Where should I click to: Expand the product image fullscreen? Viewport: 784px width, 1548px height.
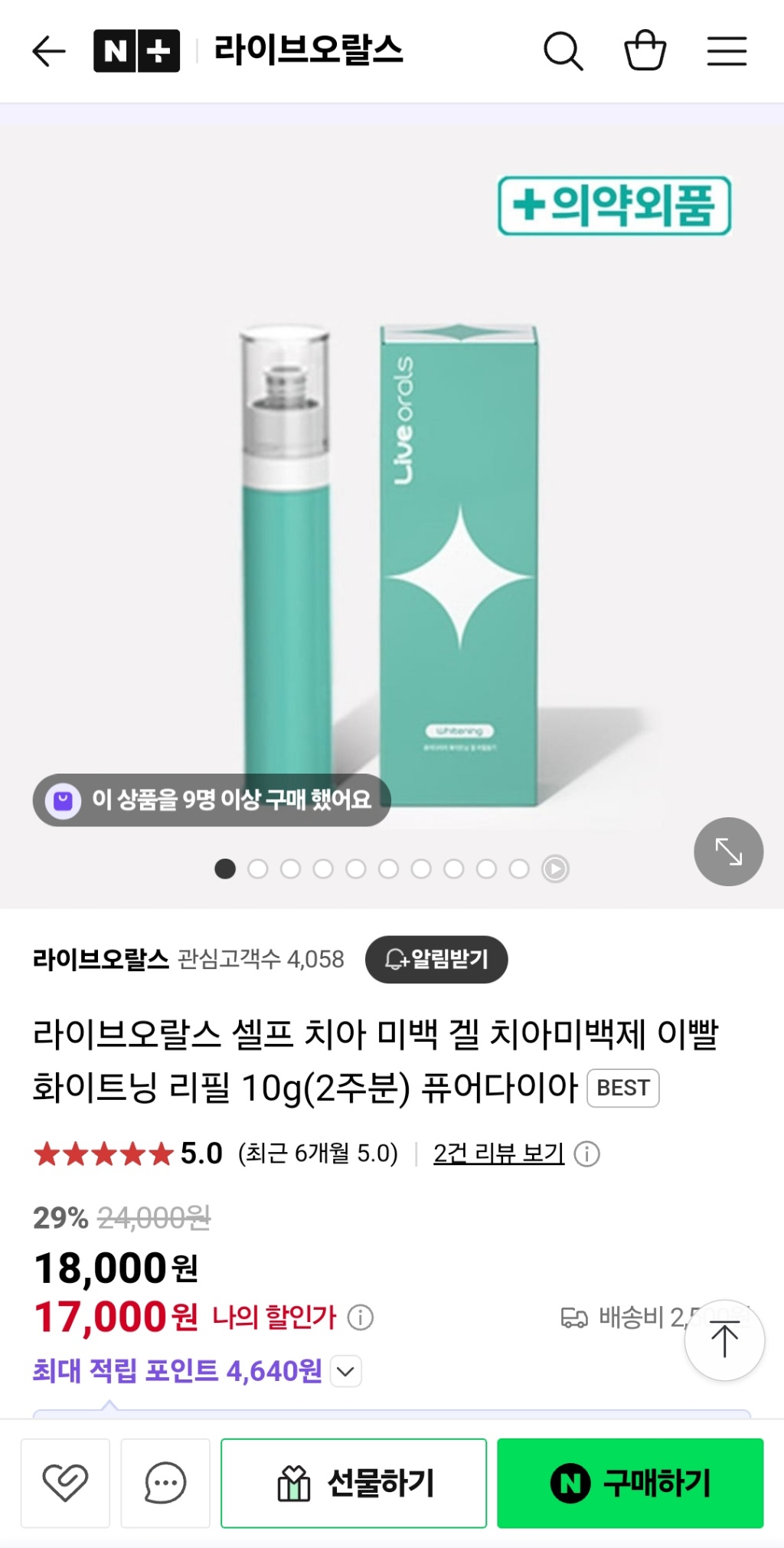click(x=728, y=852)
